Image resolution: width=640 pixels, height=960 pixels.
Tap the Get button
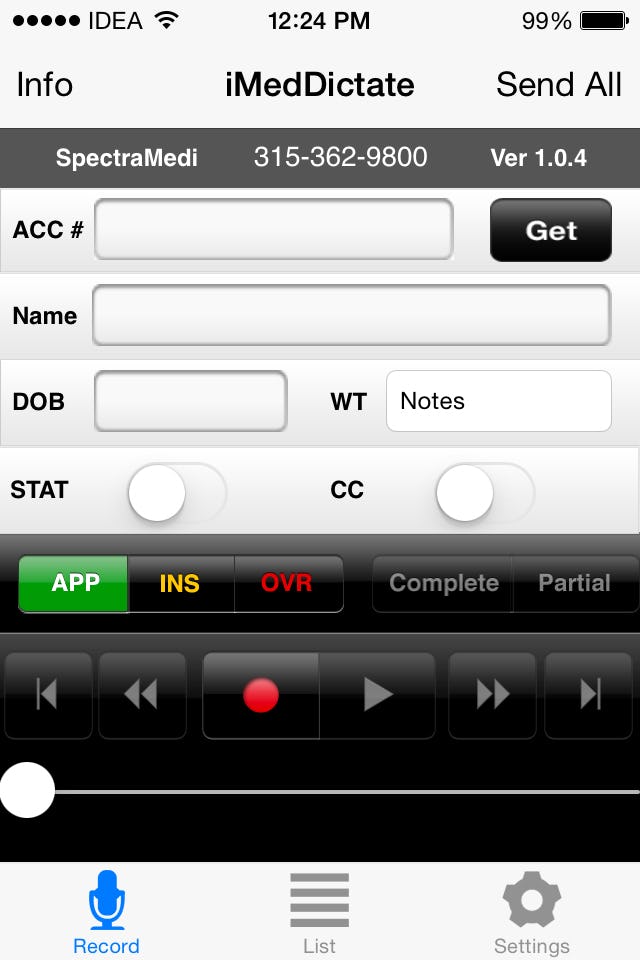[x=551, y=230]
